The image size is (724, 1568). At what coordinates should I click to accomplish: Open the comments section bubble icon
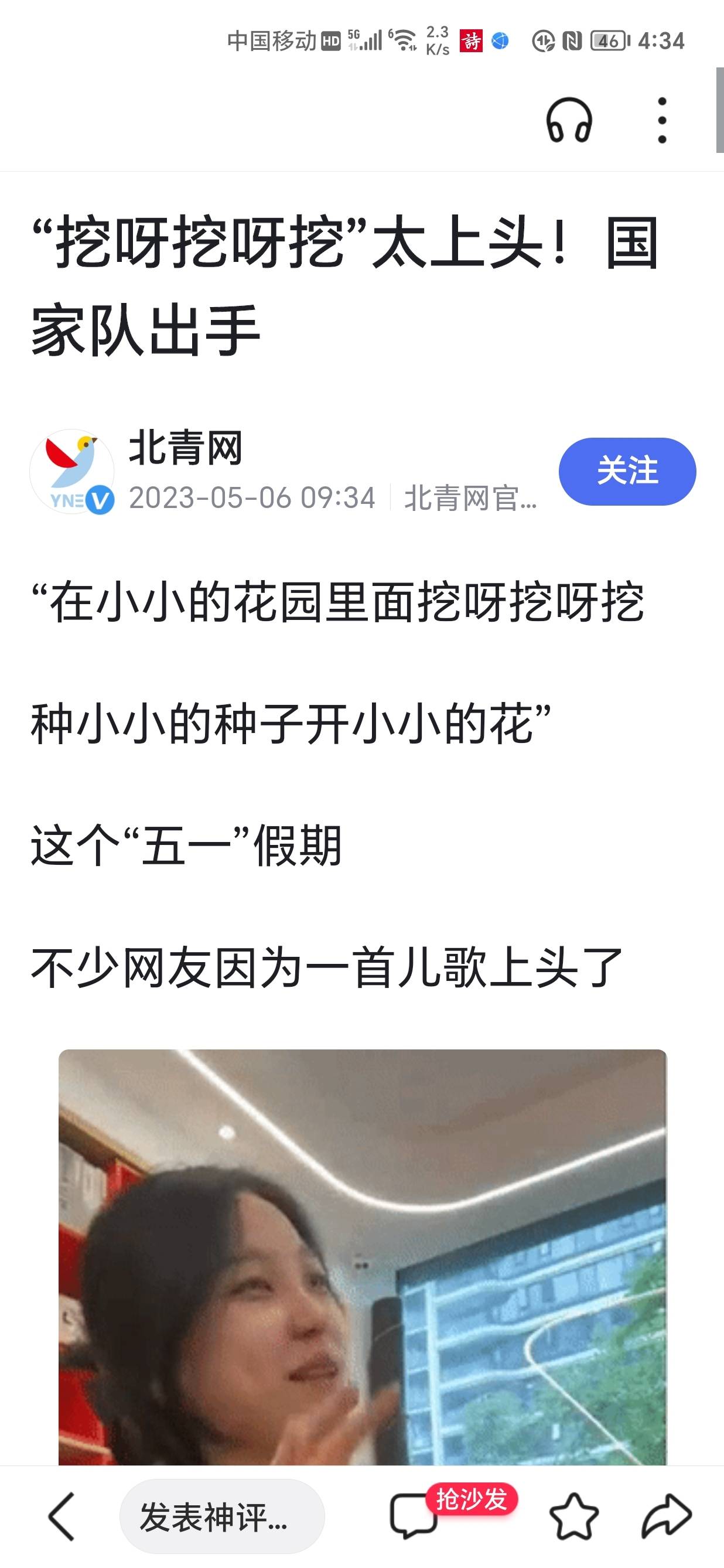pyautogui.click(x=414, y=1516)
